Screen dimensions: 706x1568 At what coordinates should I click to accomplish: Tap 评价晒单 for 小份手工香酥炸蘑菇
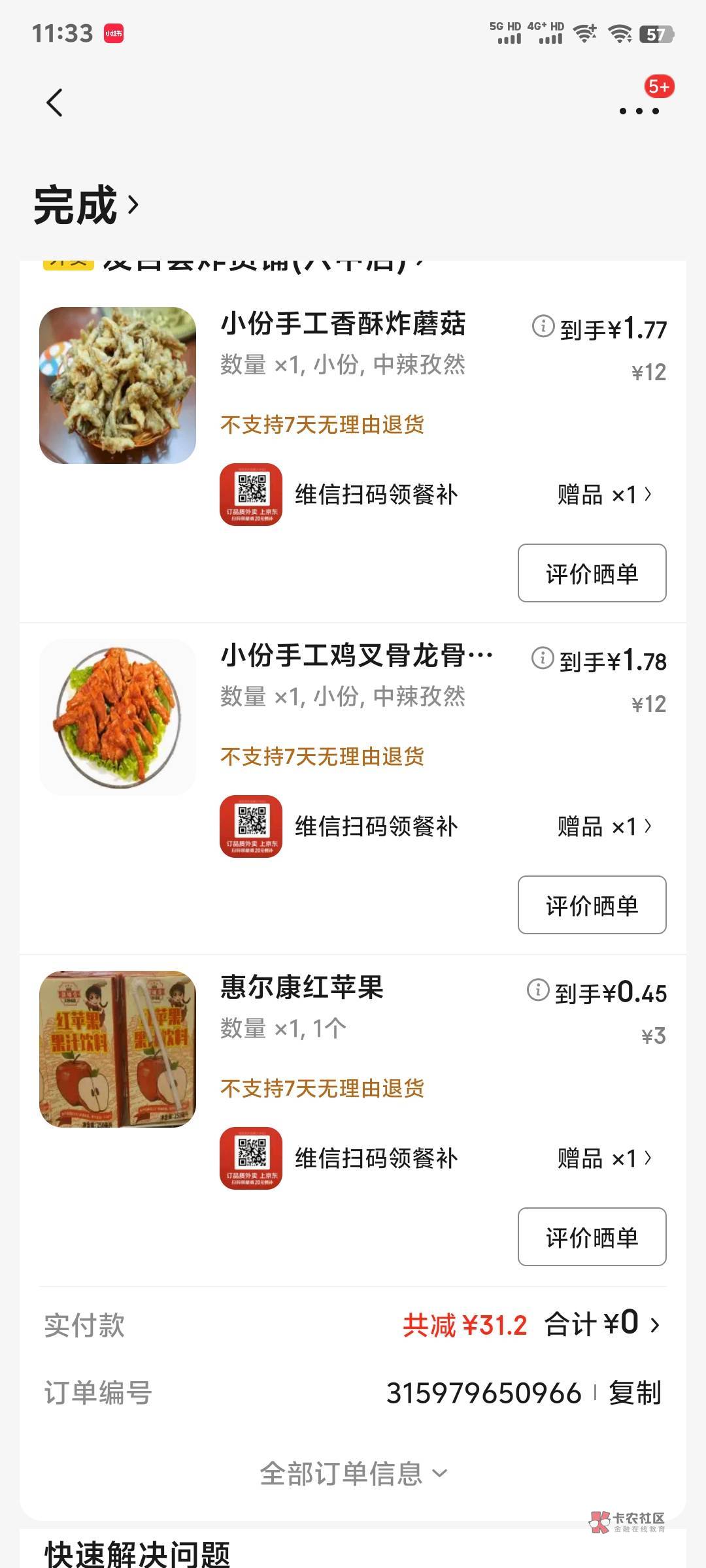click(592, 573)
